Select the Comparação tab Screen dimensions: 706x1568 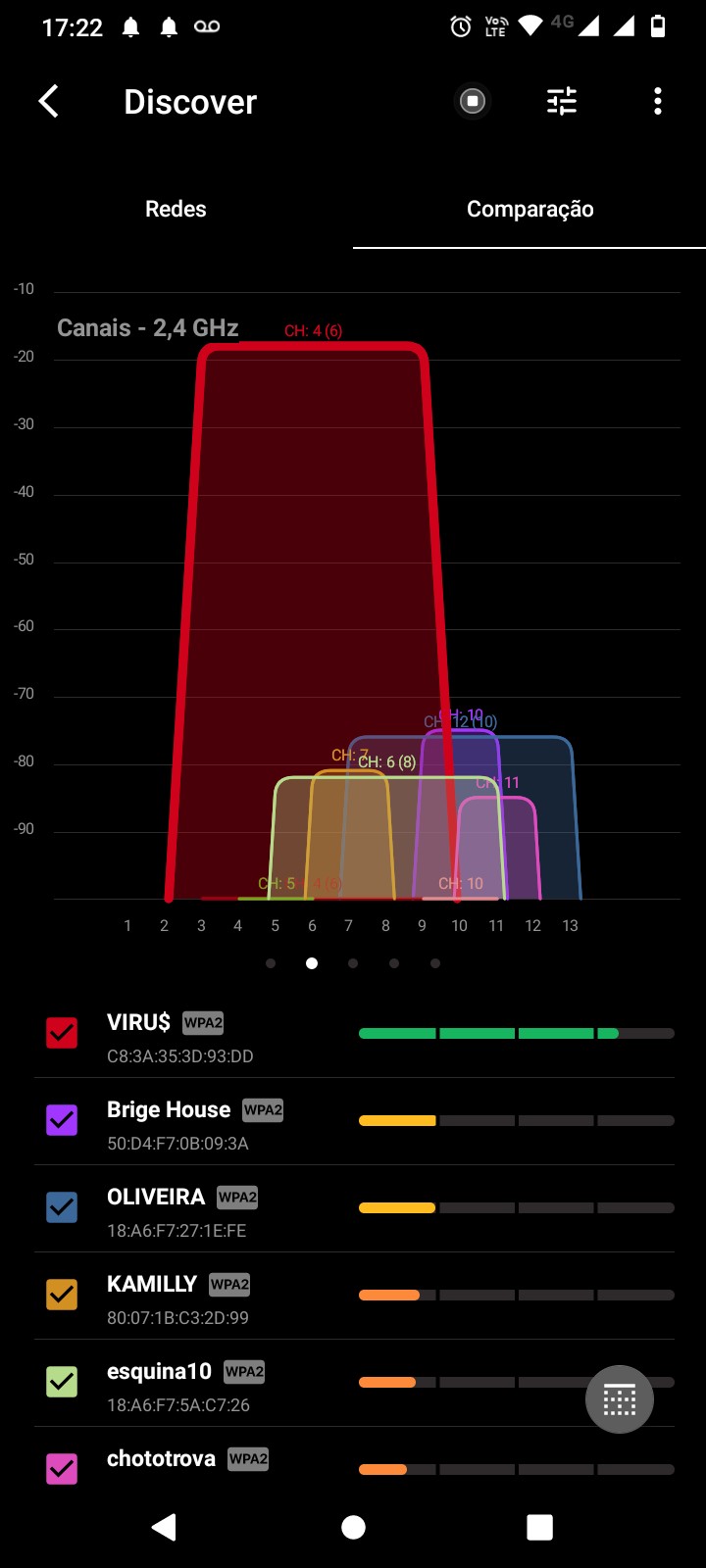coord(529,209)
